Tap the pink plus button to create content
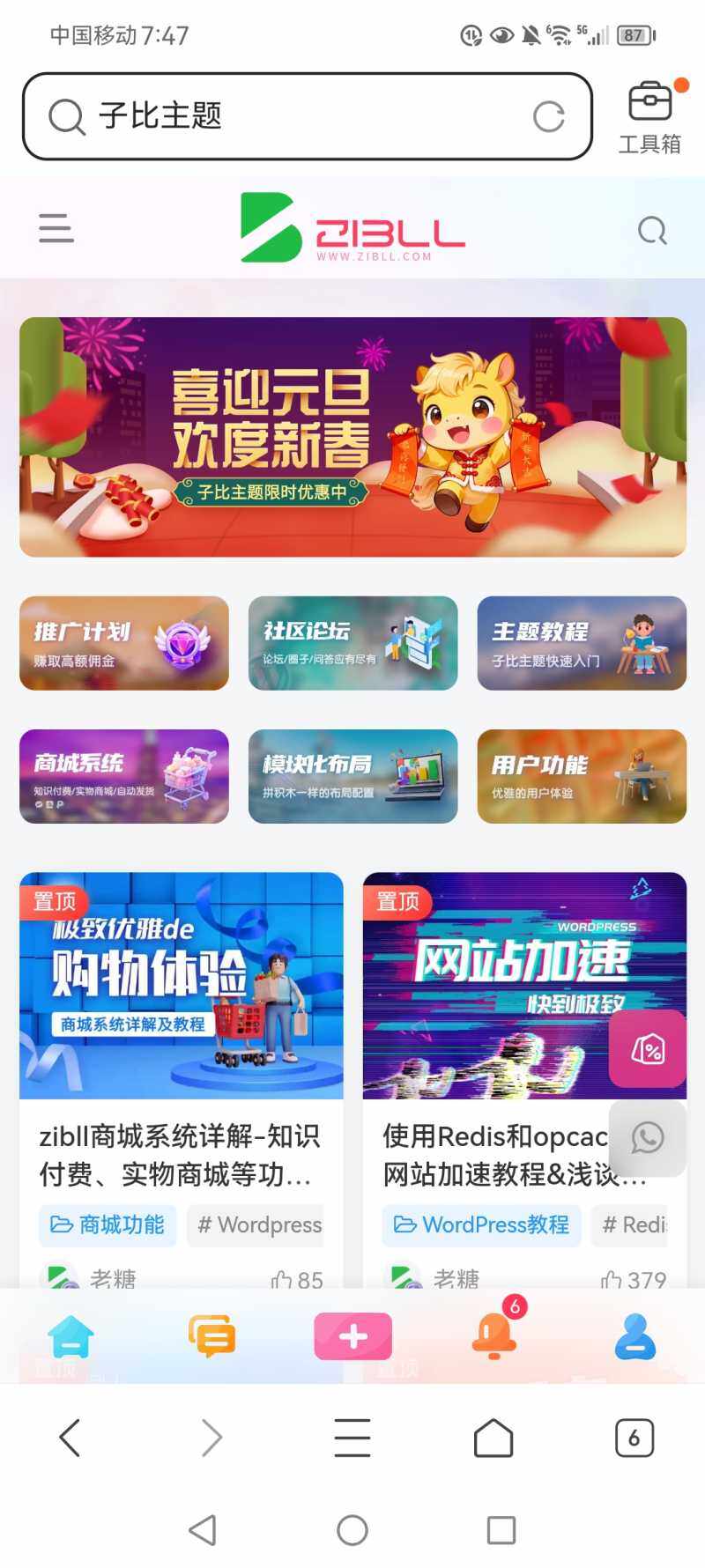 352,1335
